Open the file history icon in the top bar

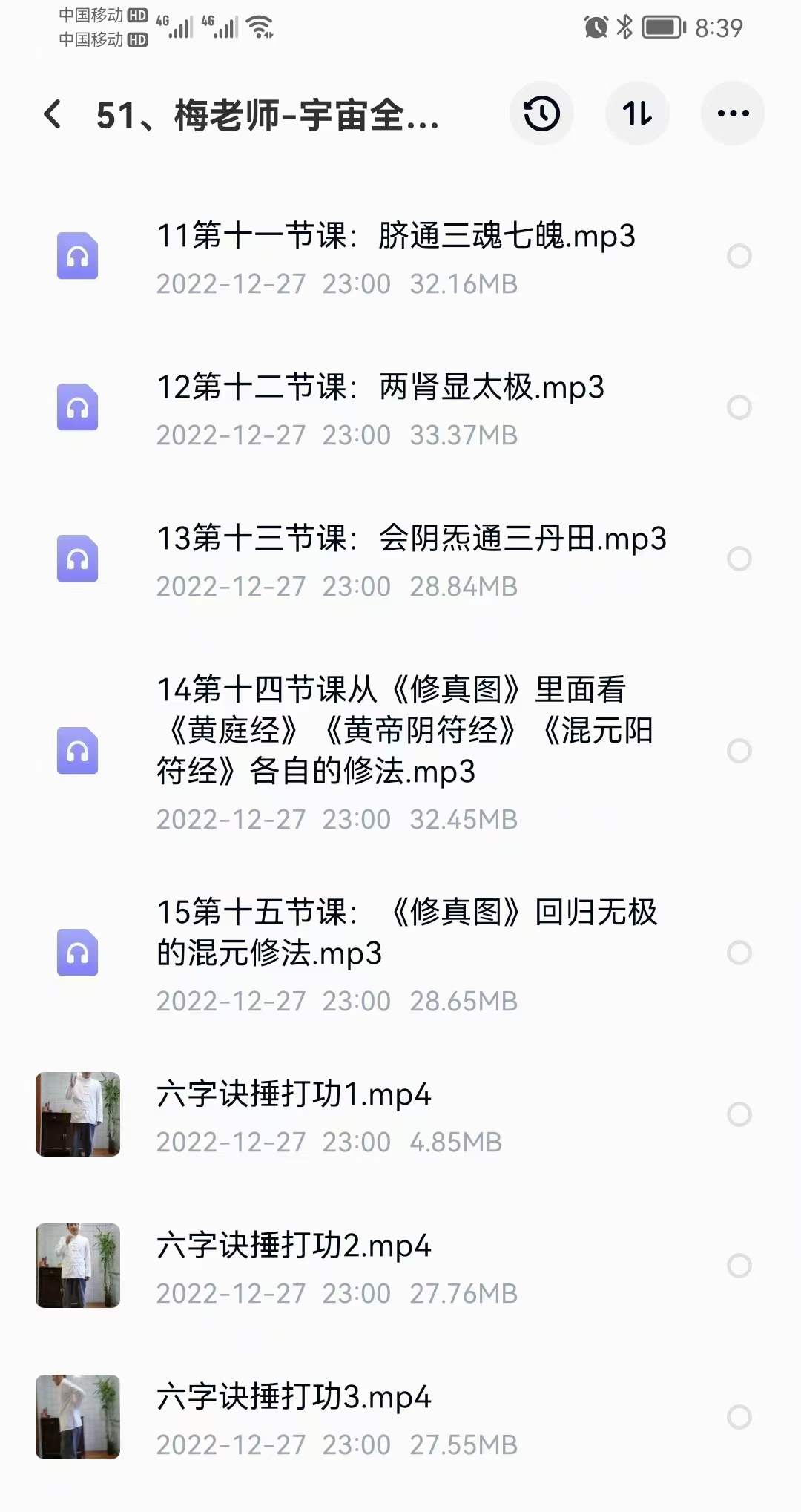pyautogui.click(x=541, y=114)
